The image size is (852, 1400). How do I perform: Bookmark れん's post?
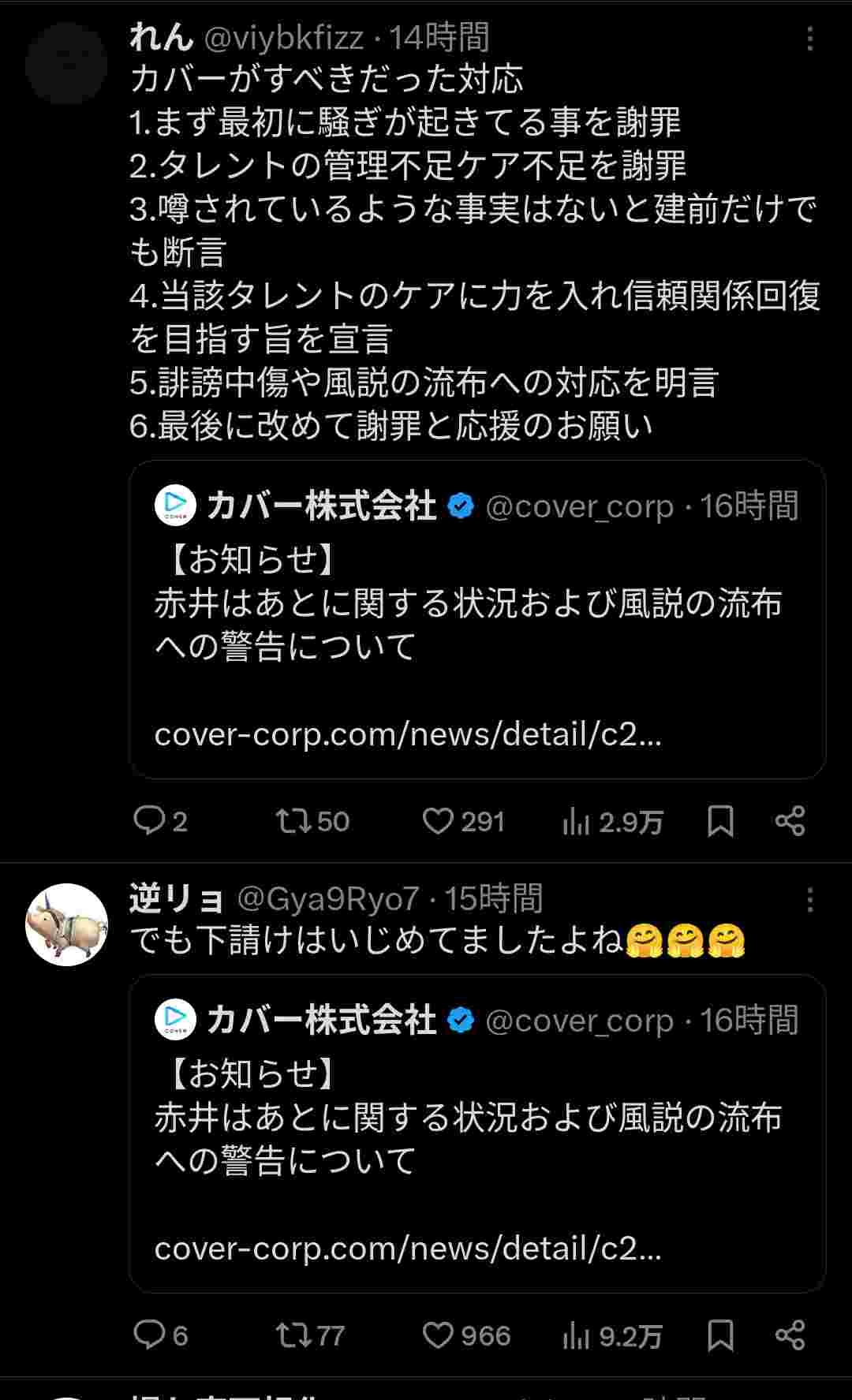pyautogui.click(x=720, y=821)
